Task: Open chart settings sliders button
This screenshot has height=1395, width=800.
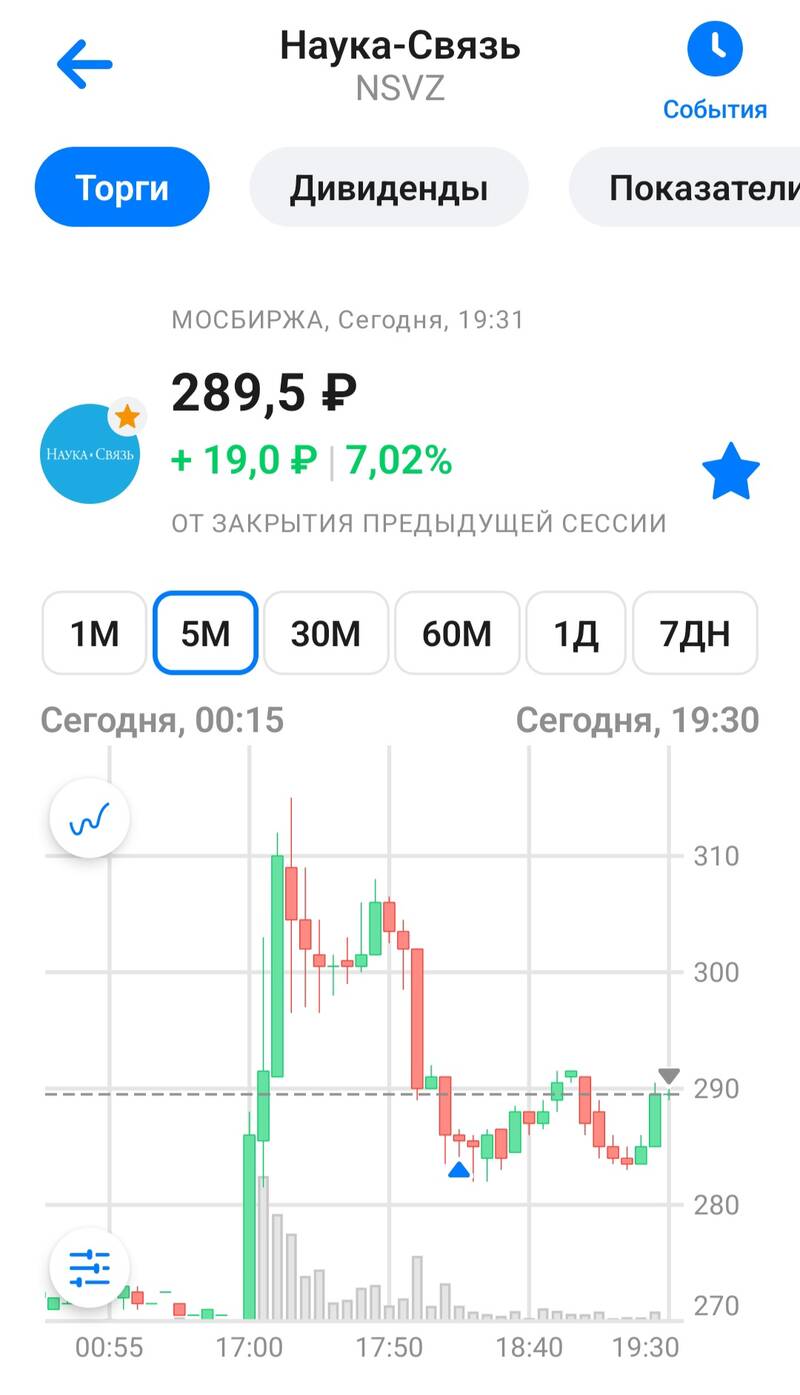Action: click(90, 1268)
